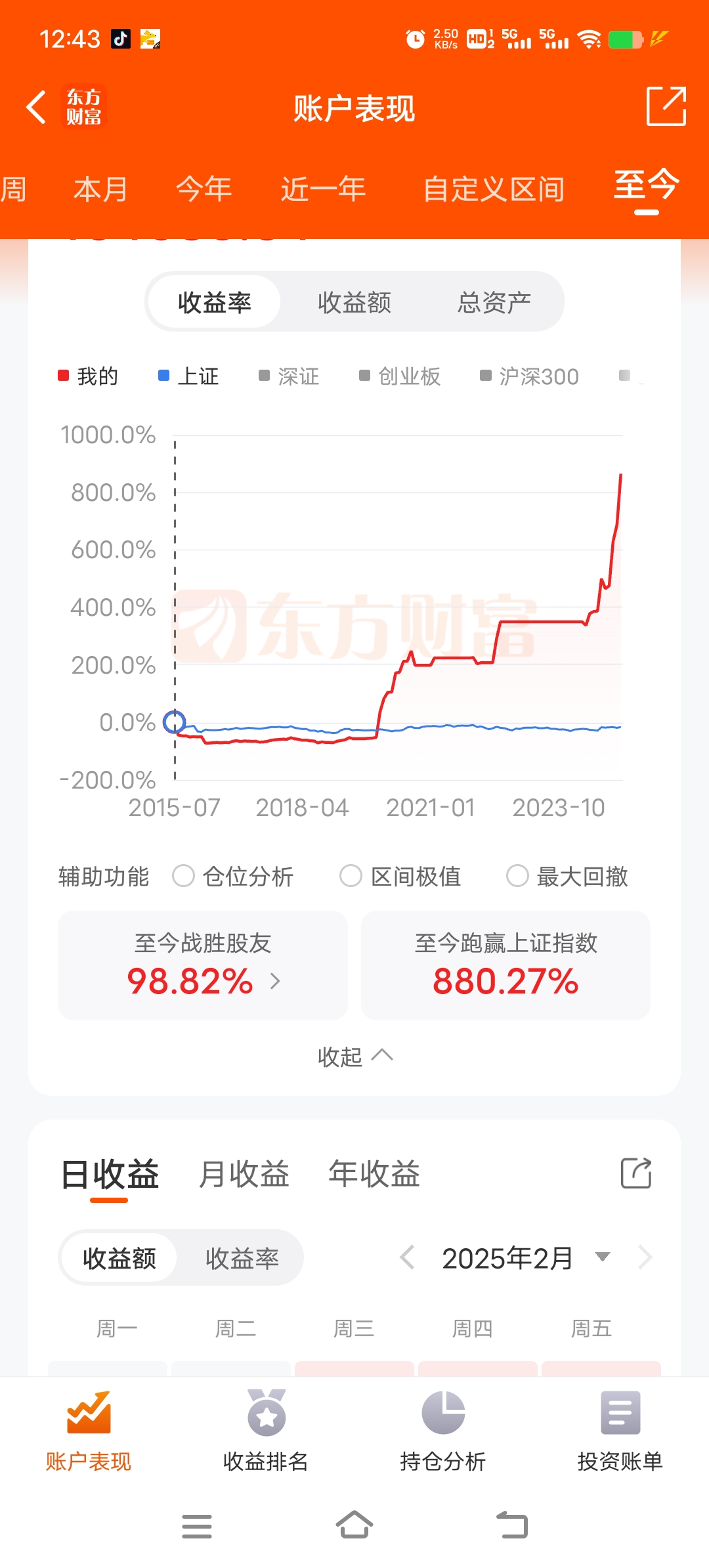Enable the 仓位分析 option
This screenshot has height=1568, width=709.
(x=233, y=876)
